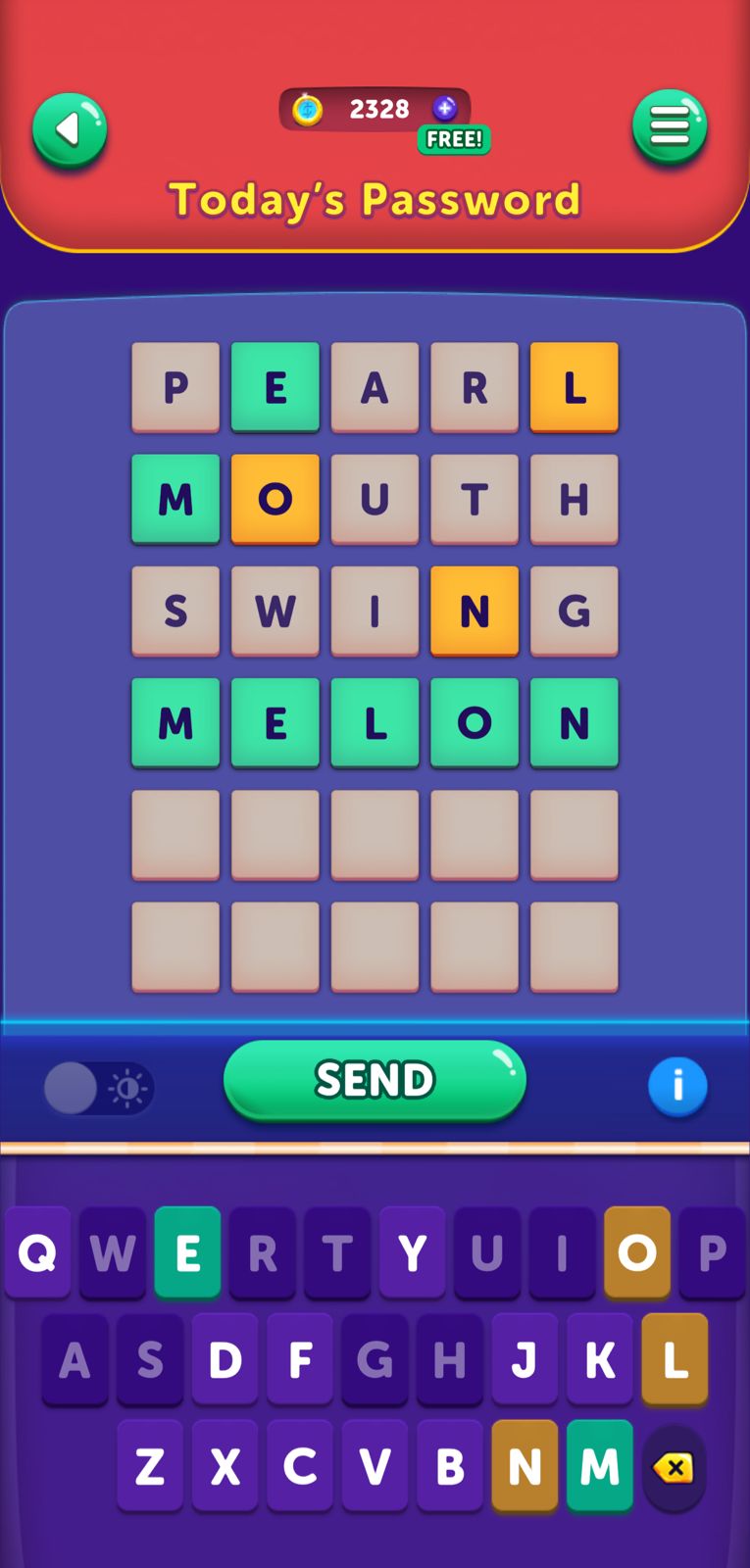Tap the green M key

click(x=599, y=1466)
